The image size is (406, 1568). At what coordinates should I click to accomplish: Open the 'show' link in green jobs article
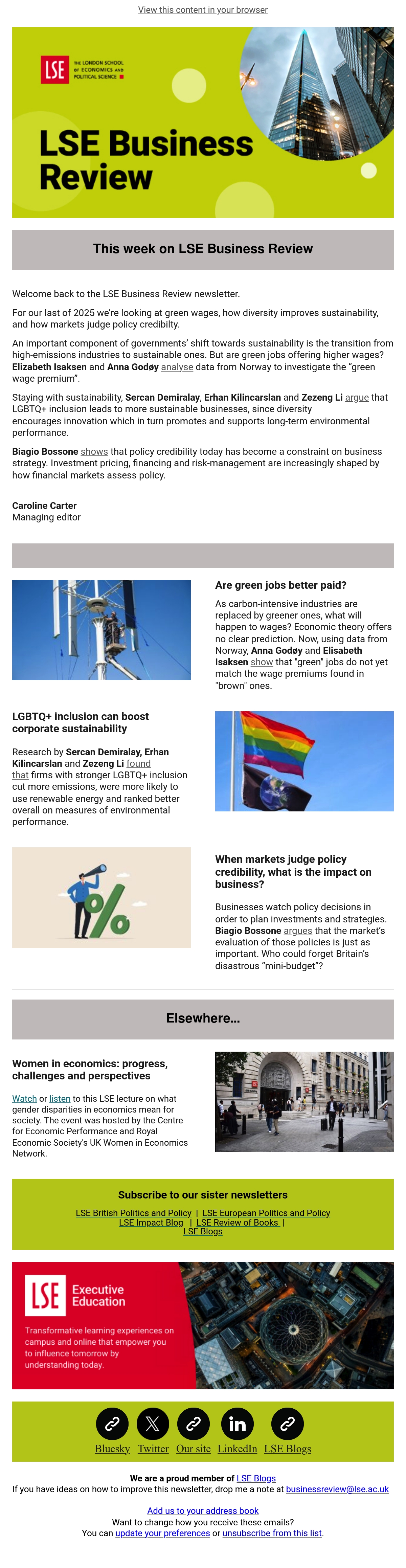point(262,662)
